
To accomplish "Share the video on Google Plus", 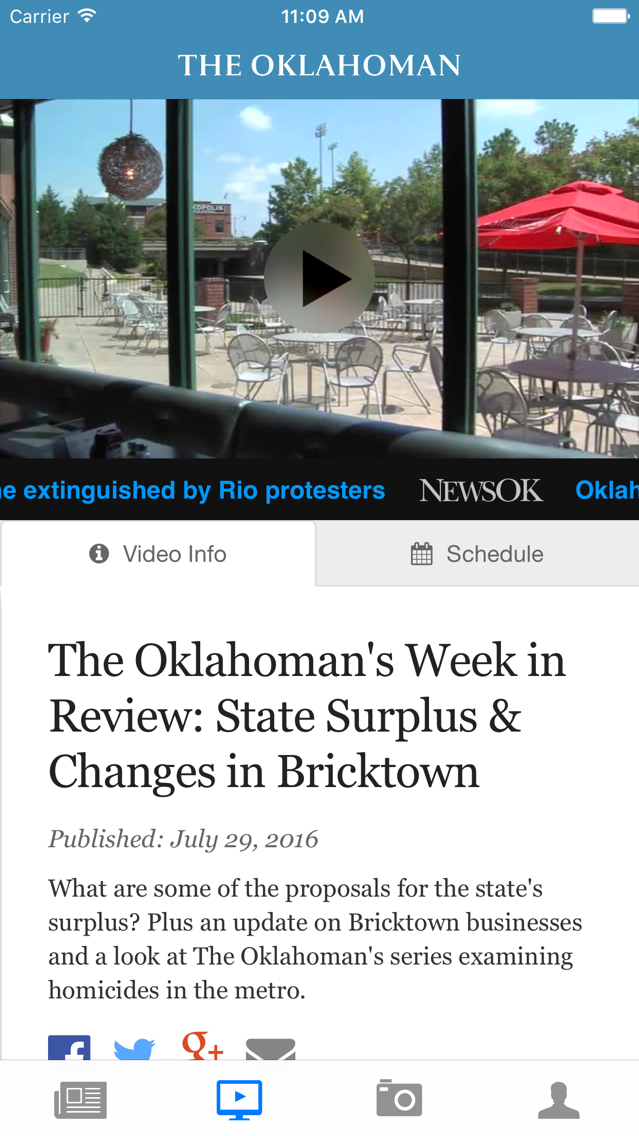I will point(202,1047).
